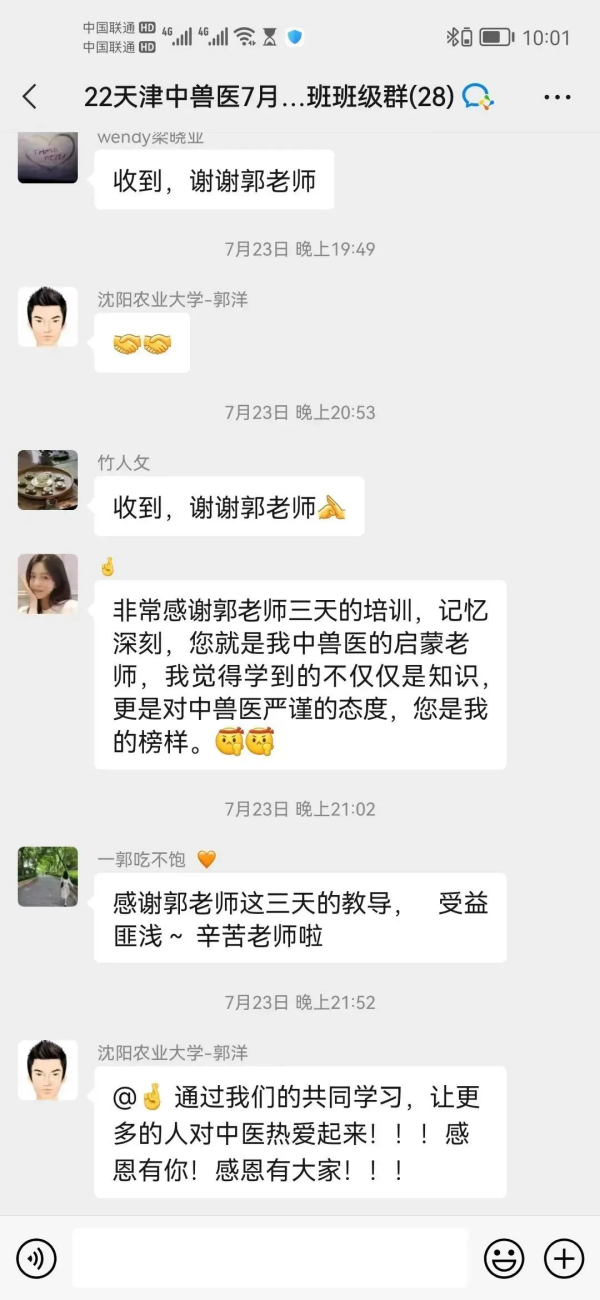
Task: Open the emoji sticker panel
Action: 504,1258
